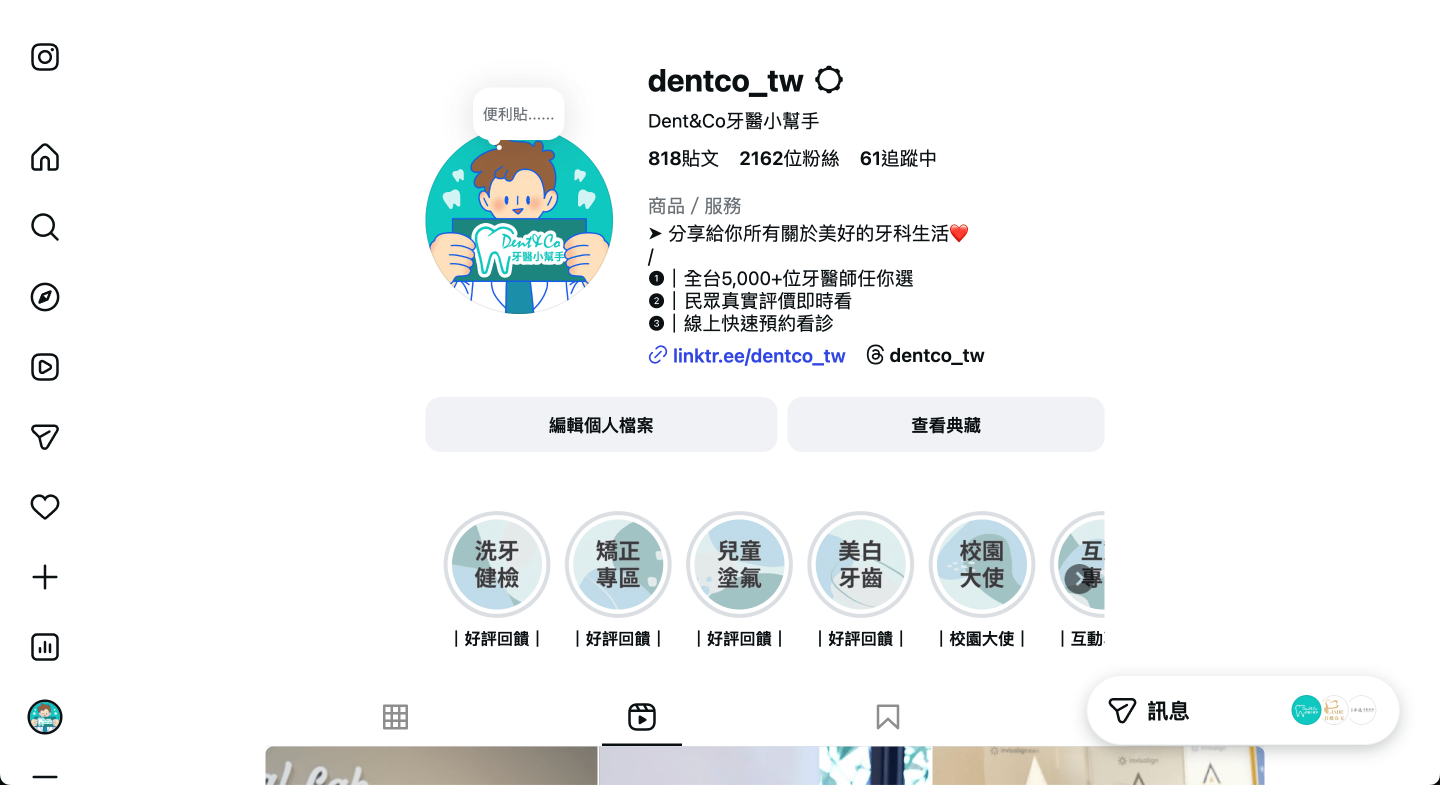This screenshot has height=785, width=1440.
Task: Tap 查看典藏 button
Action: [x=945, y=425]
